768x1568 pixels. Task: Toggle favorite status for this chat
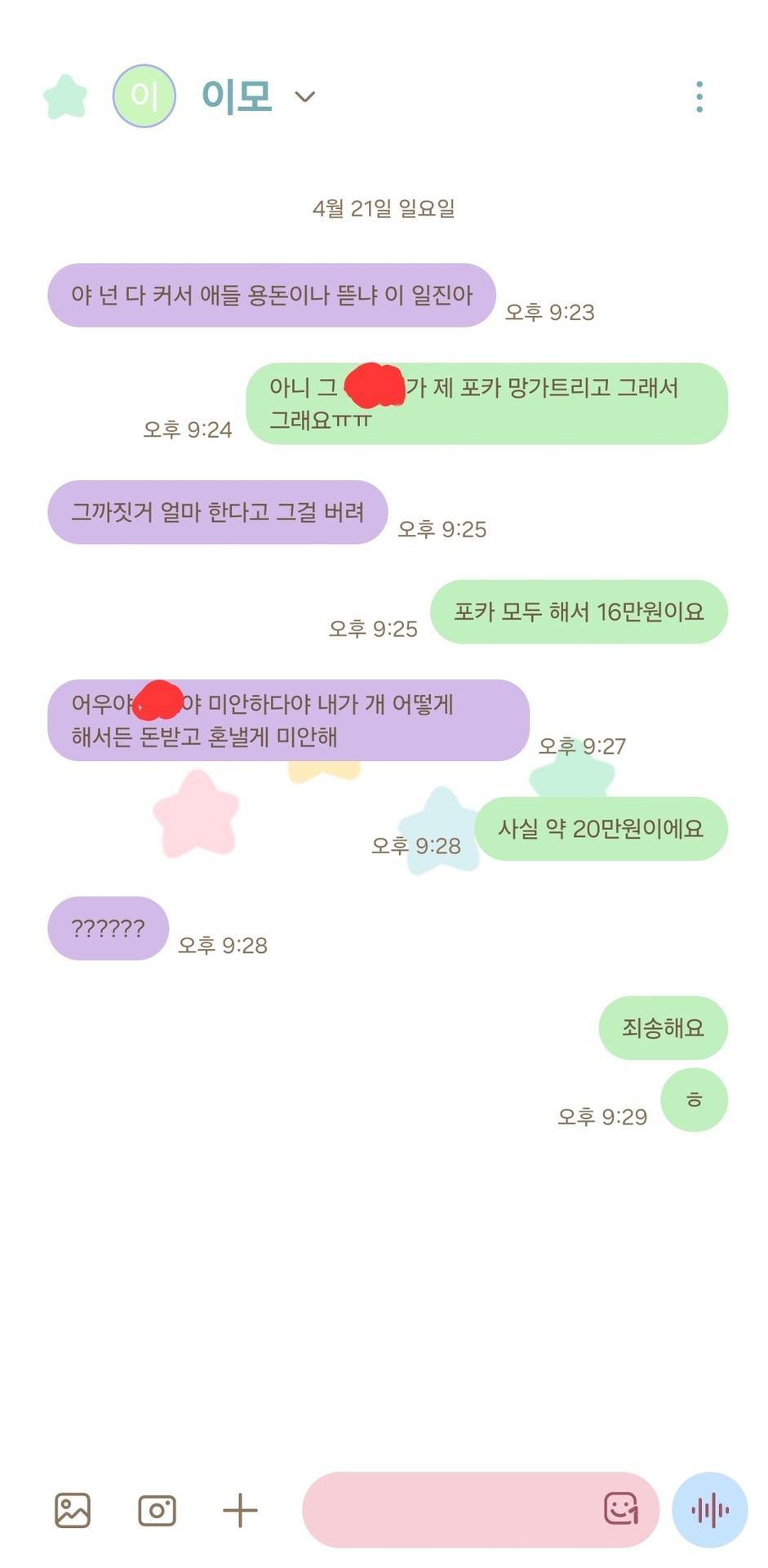(x=65, y=96)
